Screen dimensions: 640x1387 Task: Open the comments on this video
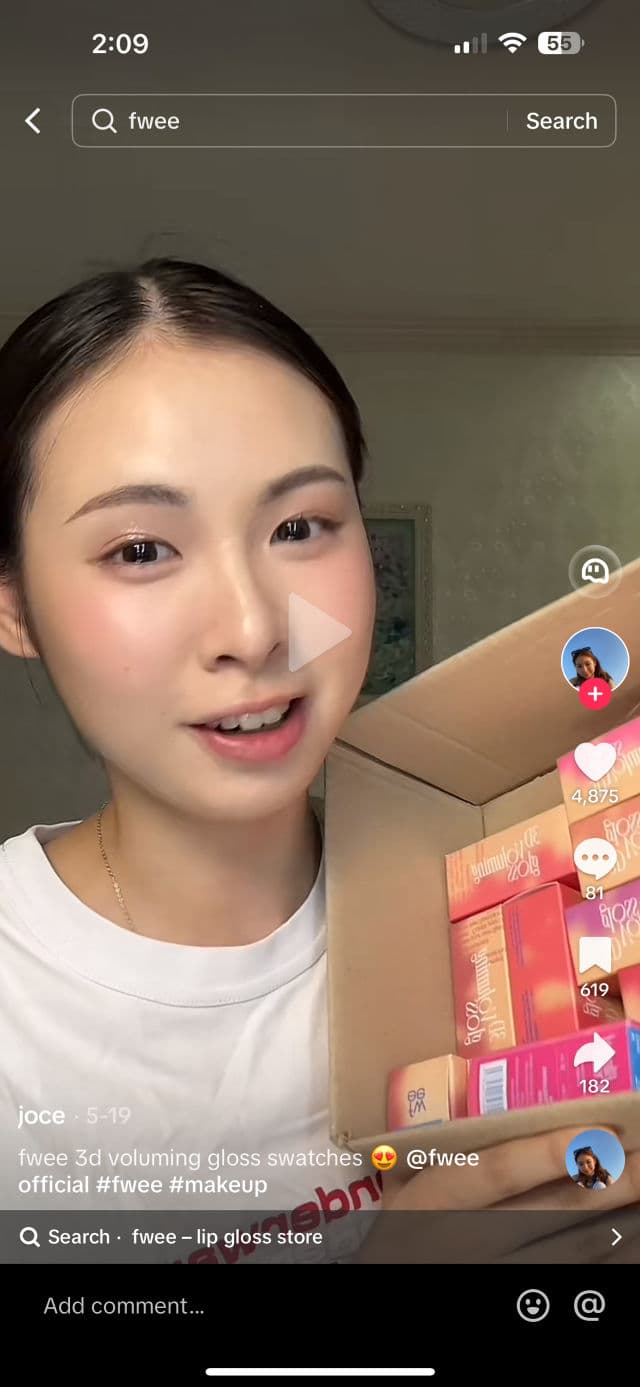[x=595, y=858]
